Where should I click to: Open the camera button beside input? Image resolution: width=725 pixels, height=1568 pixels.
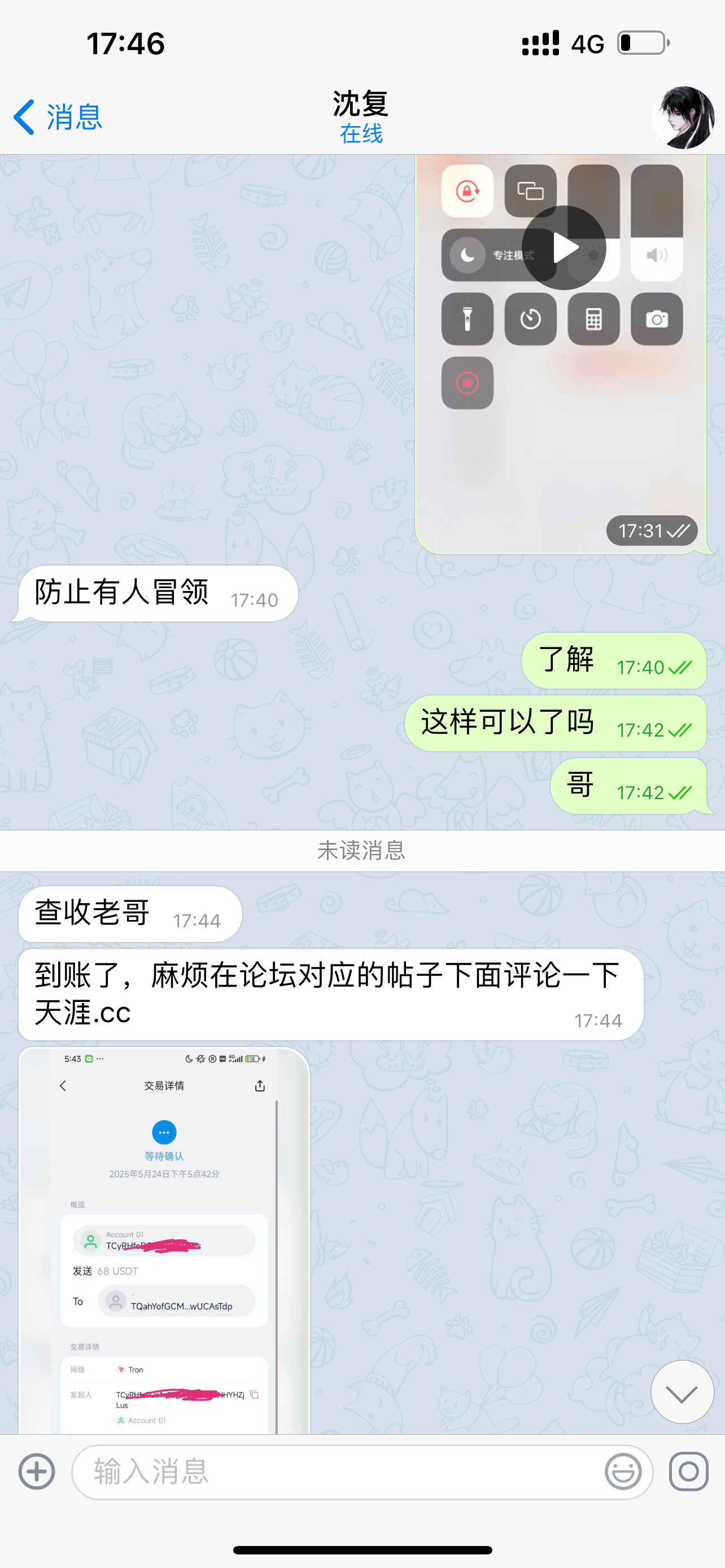coord(688,1472)
